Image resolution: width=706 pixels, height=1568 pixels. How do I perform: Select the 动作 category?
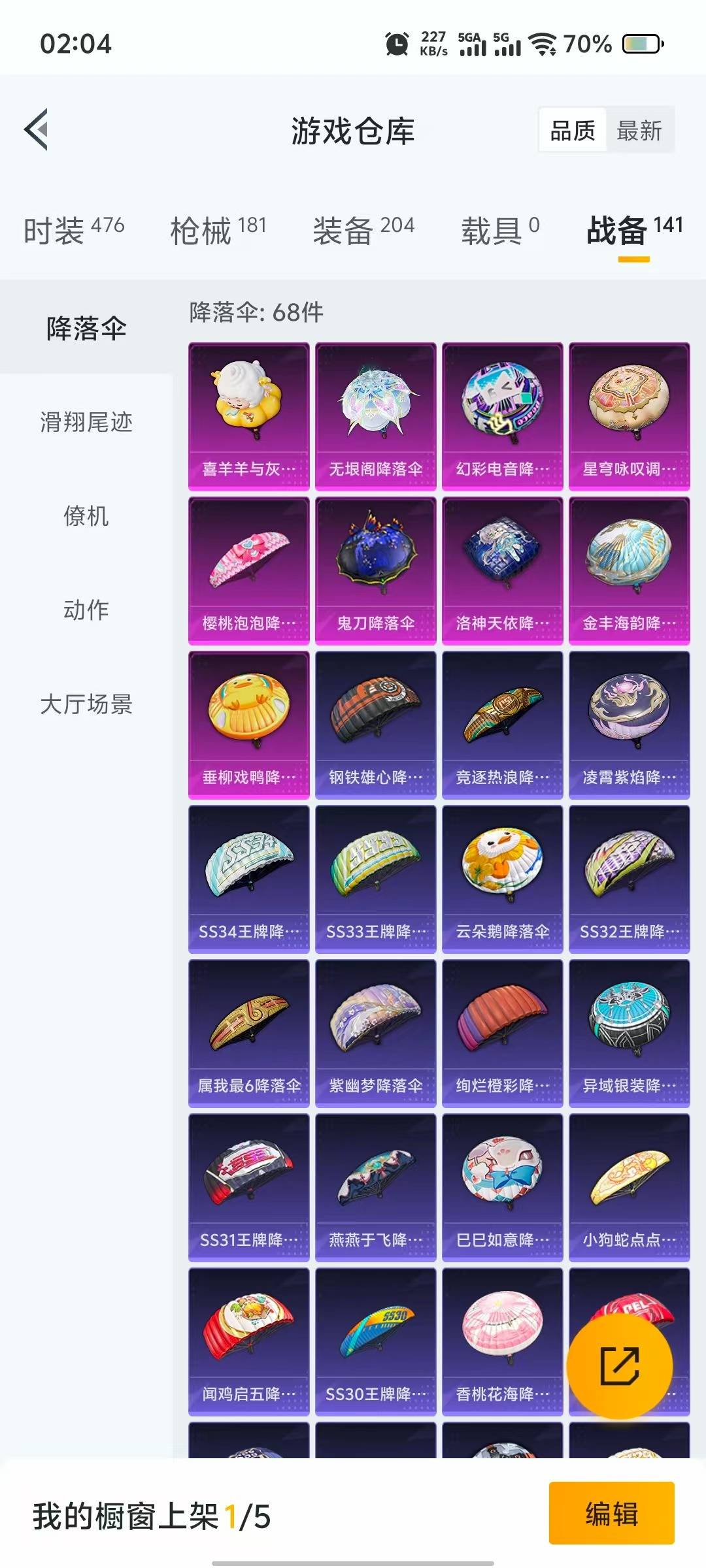pos(86,610)
